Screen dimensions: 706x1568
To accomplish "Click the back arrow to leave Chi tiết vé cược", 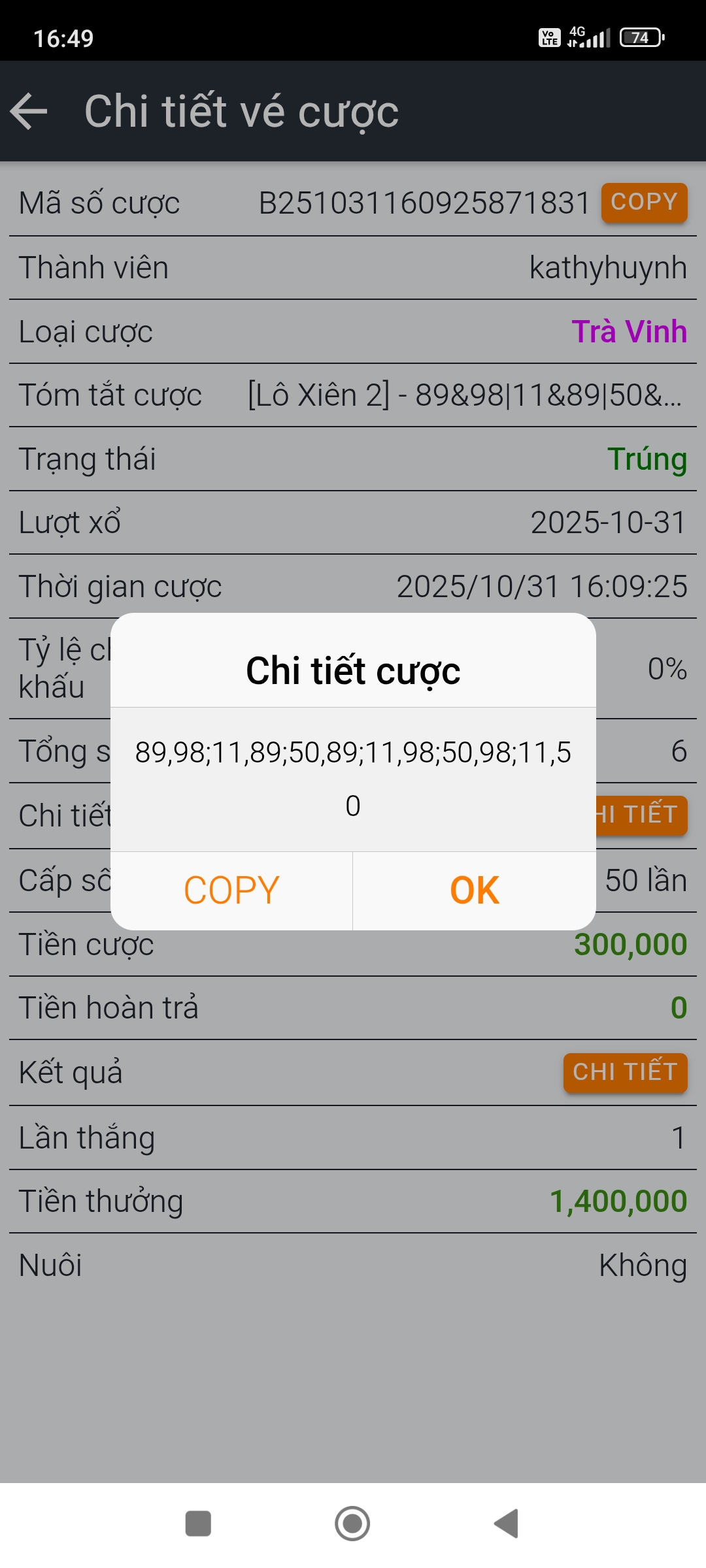I will click(29, 111).
